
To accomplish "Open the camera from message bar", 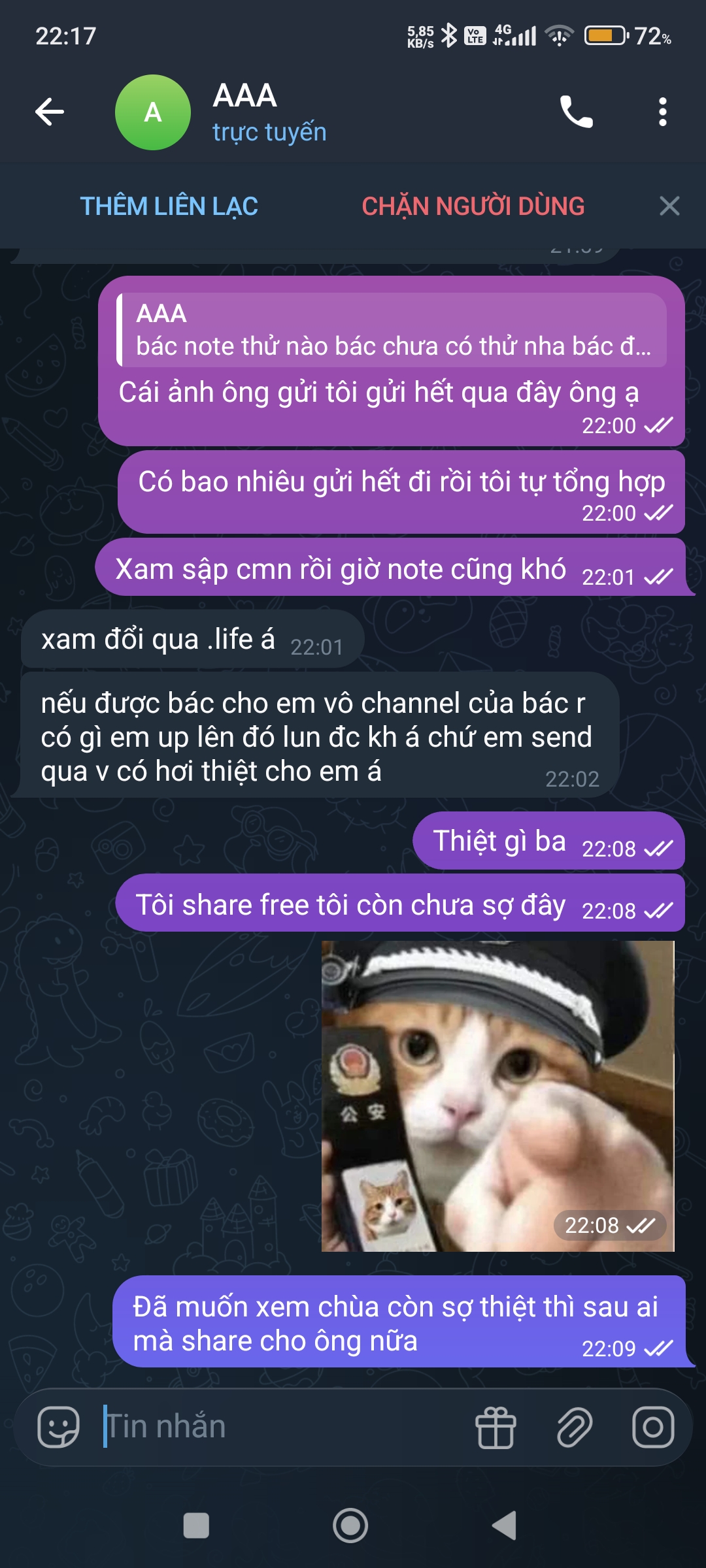I will coord(652,1428).
